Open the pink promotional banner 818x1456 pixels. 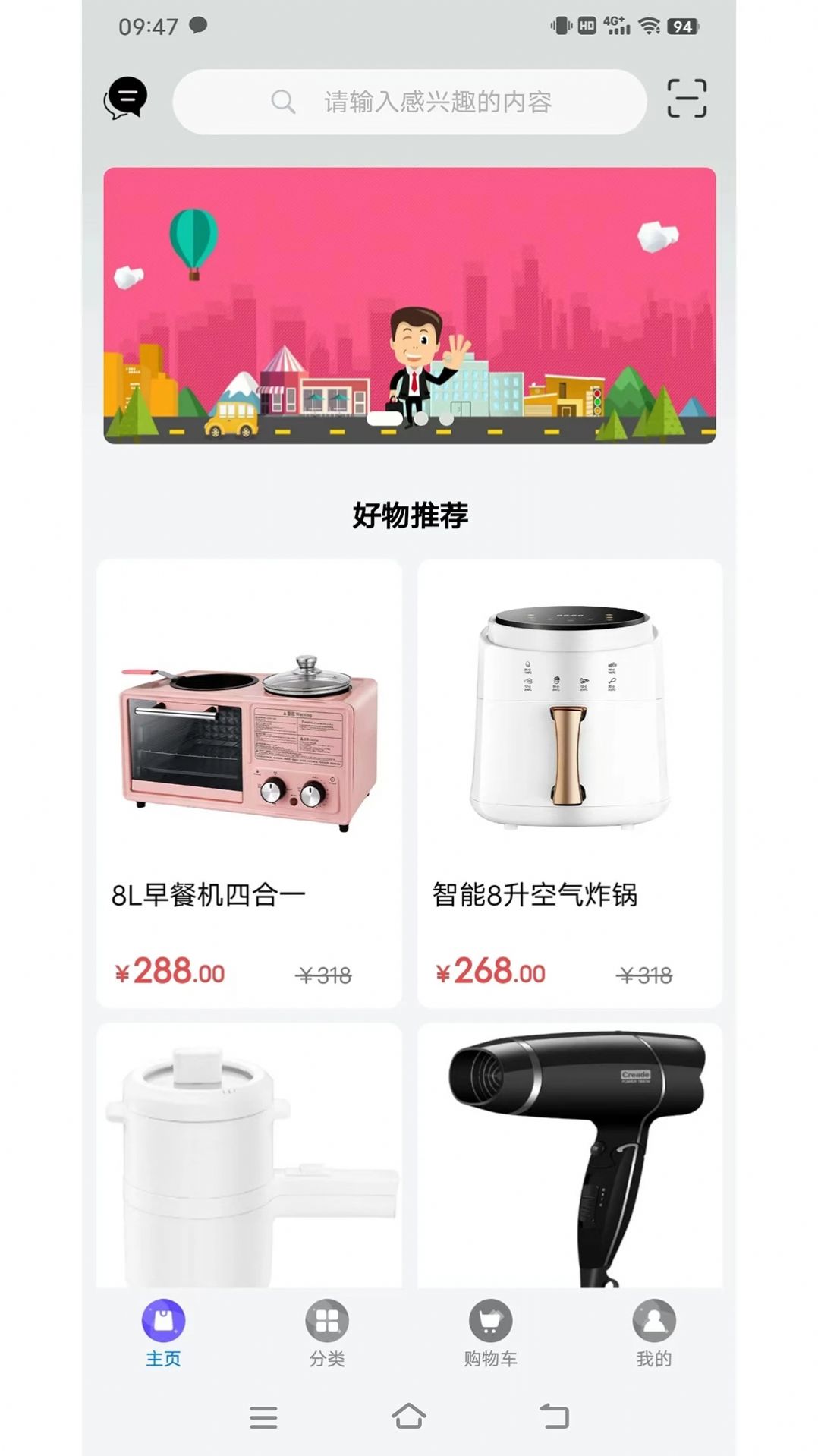tap(409, 304)
